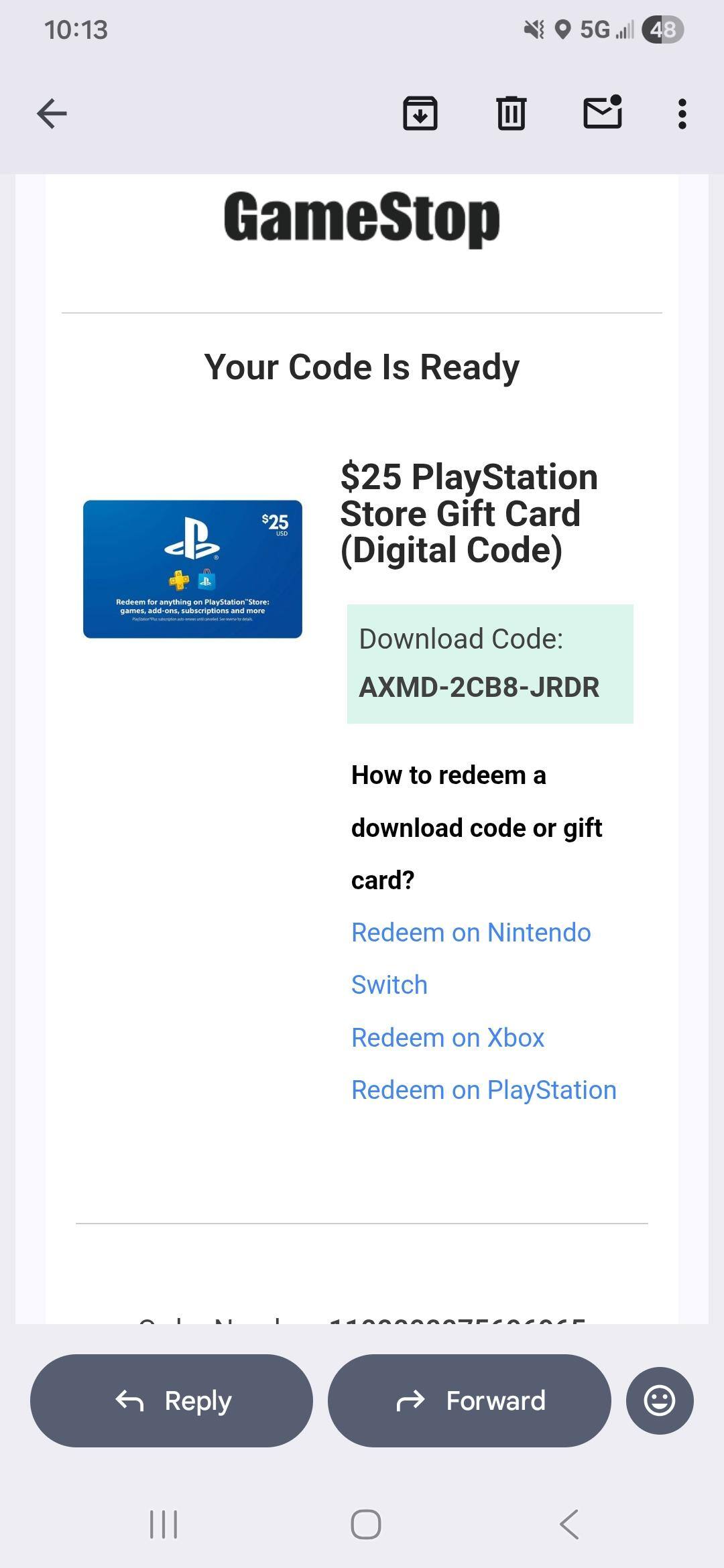
Task: Tap the Forward arrow icon
Action: pyautogui.click(x=412, y=1400)
